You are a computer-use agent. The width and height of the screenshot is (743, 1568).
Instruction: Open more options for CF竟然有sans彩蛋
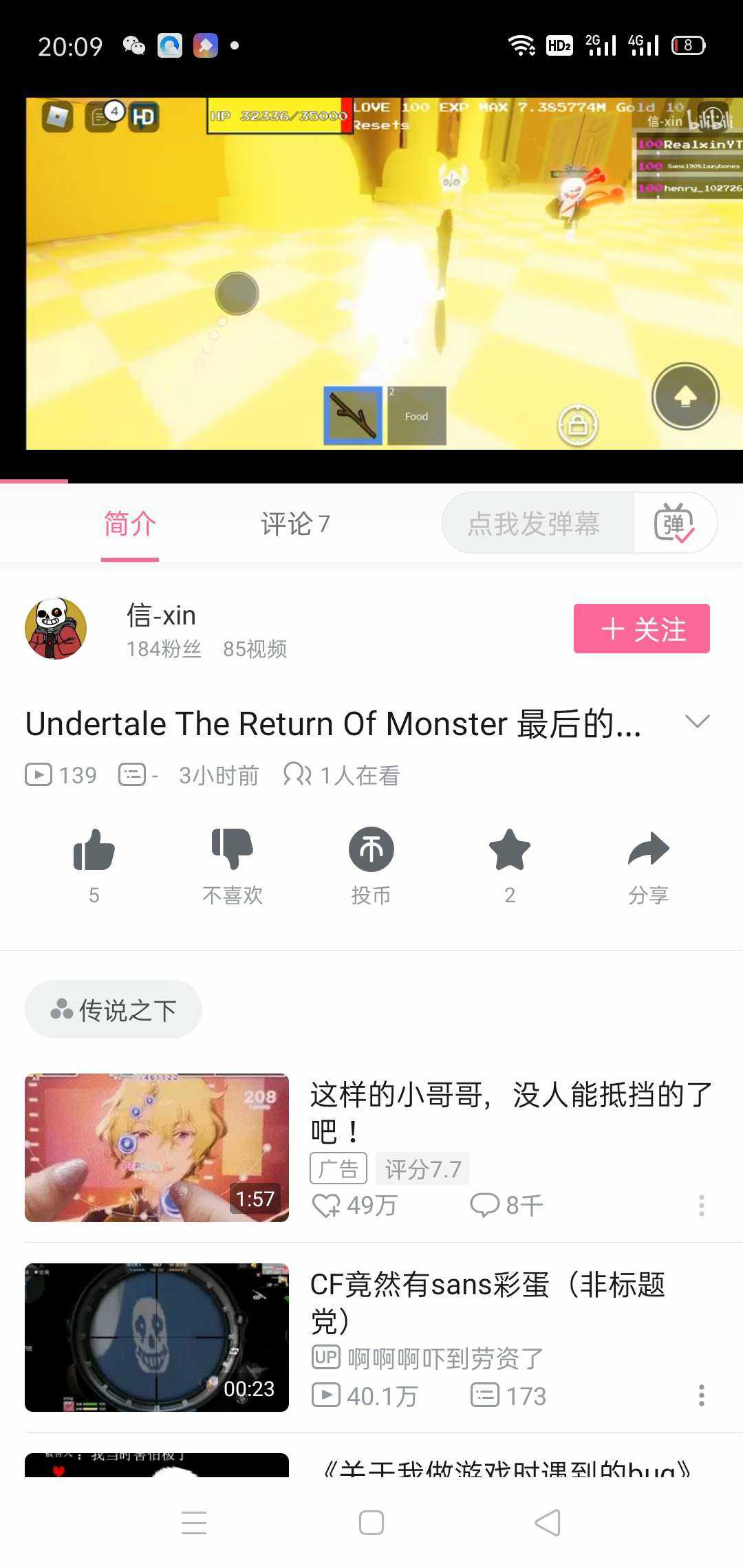click(701, 1395)
